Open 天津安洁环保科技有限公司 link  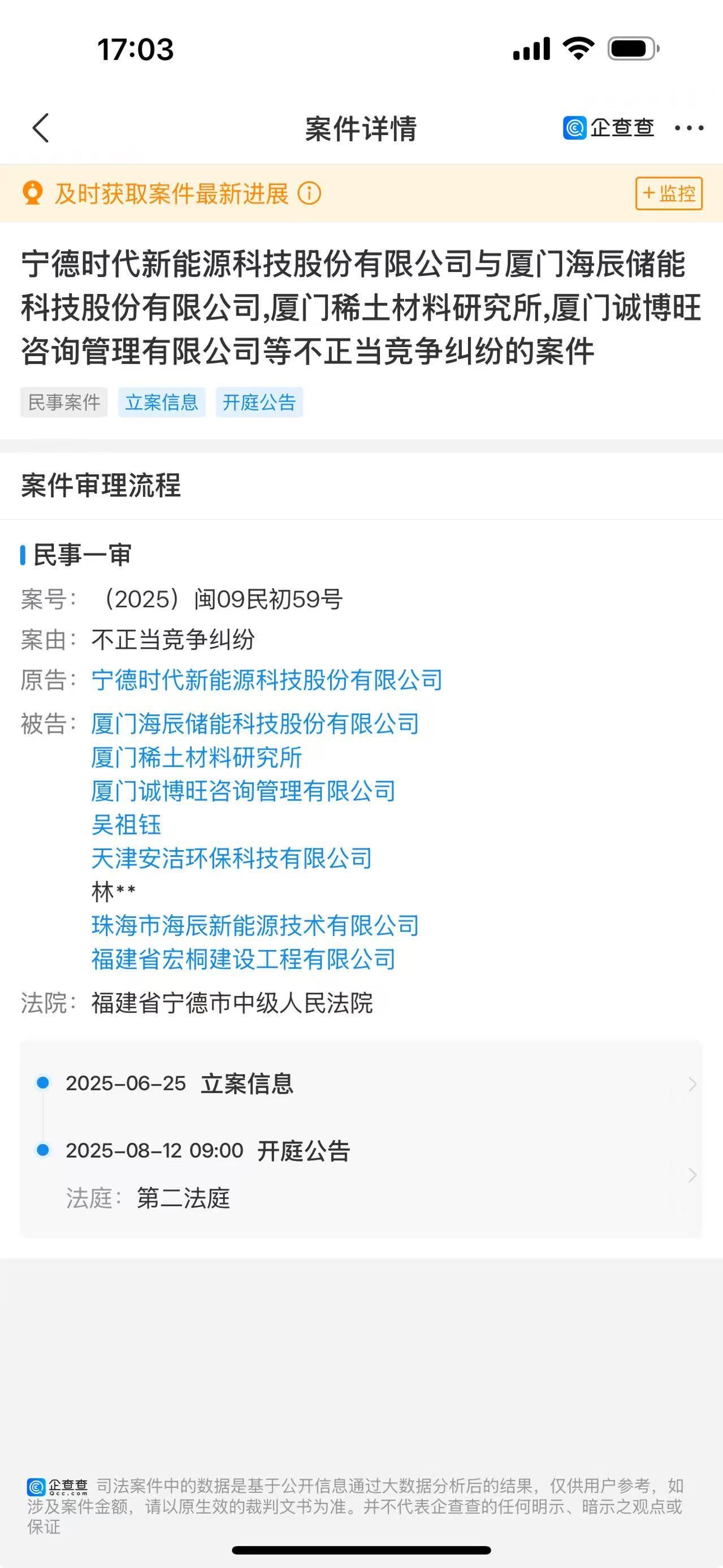232,858
